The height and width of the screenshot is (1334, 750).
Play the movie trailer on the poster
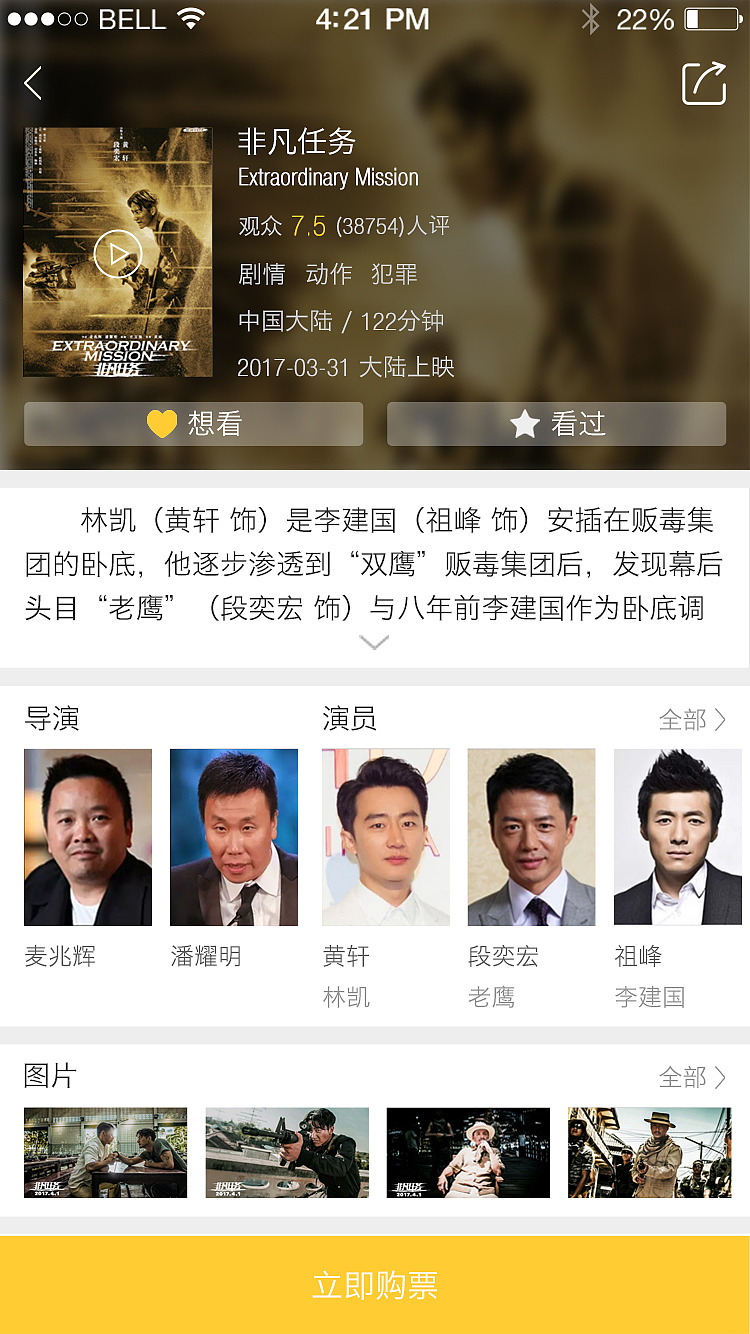[118, 253]
